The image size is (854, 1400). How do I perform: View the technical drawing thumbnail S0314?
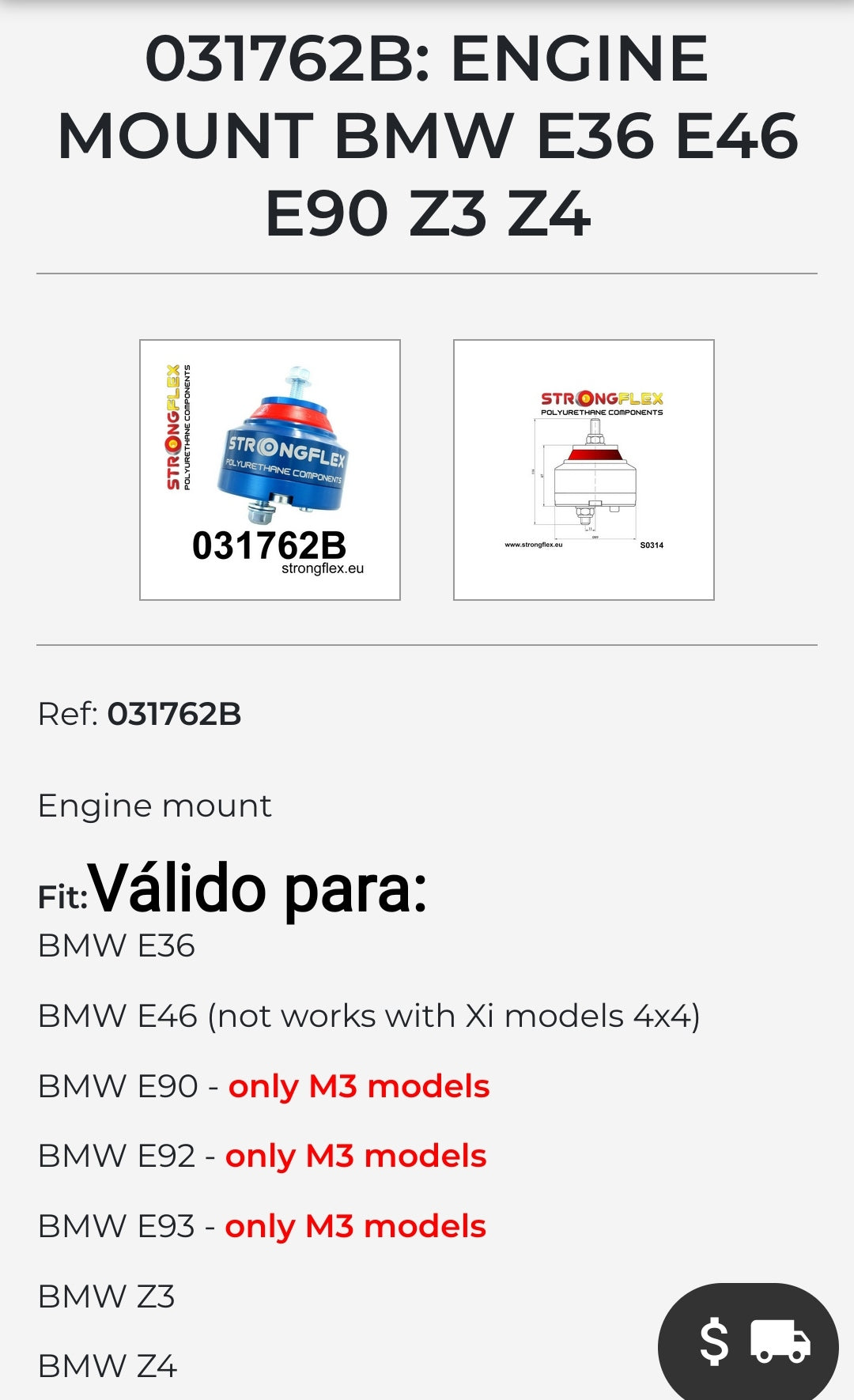[584, 470]
